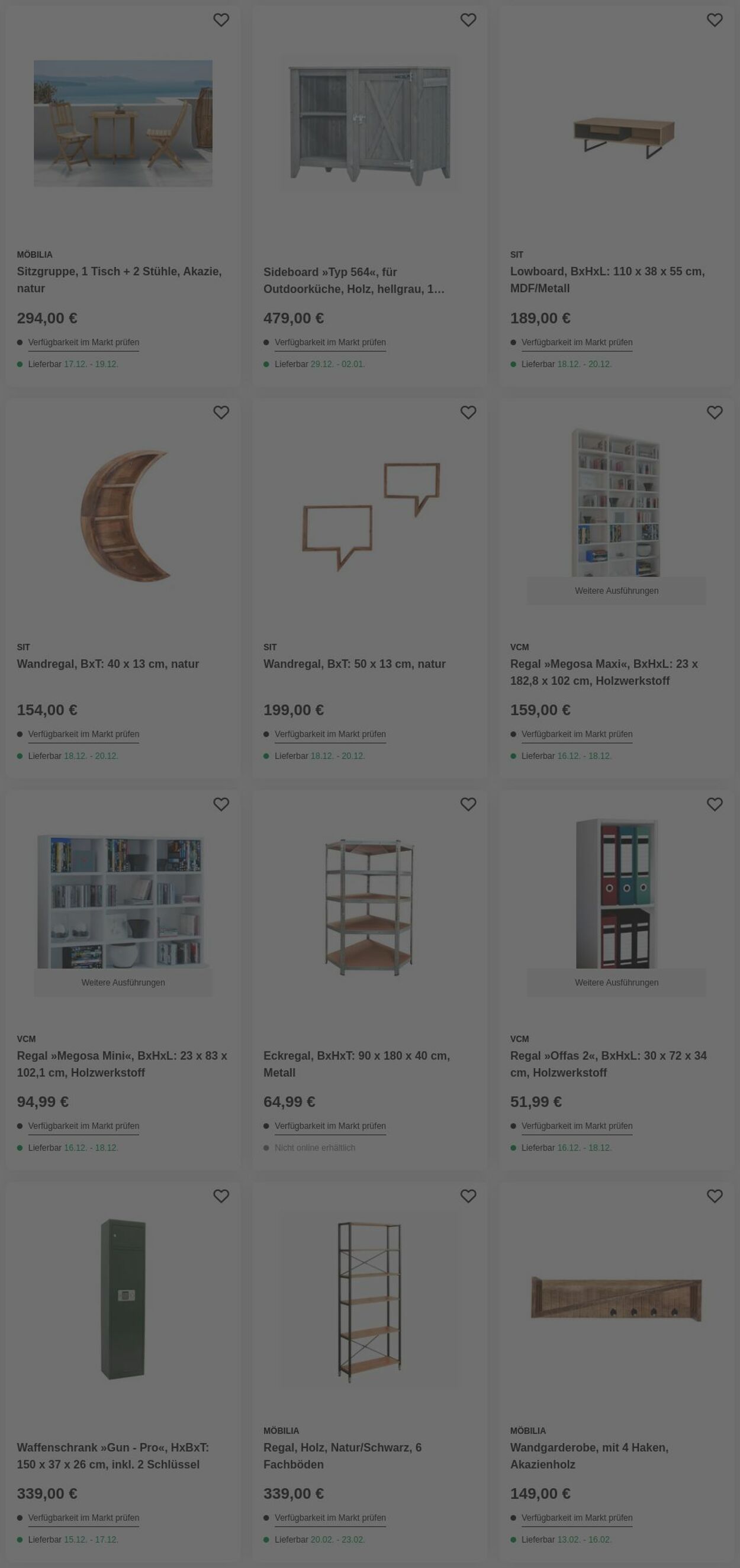The image size is (740, 1568).
Task: Check store availability for Sitzgruppe Akazie
Action: coord(83,342)
